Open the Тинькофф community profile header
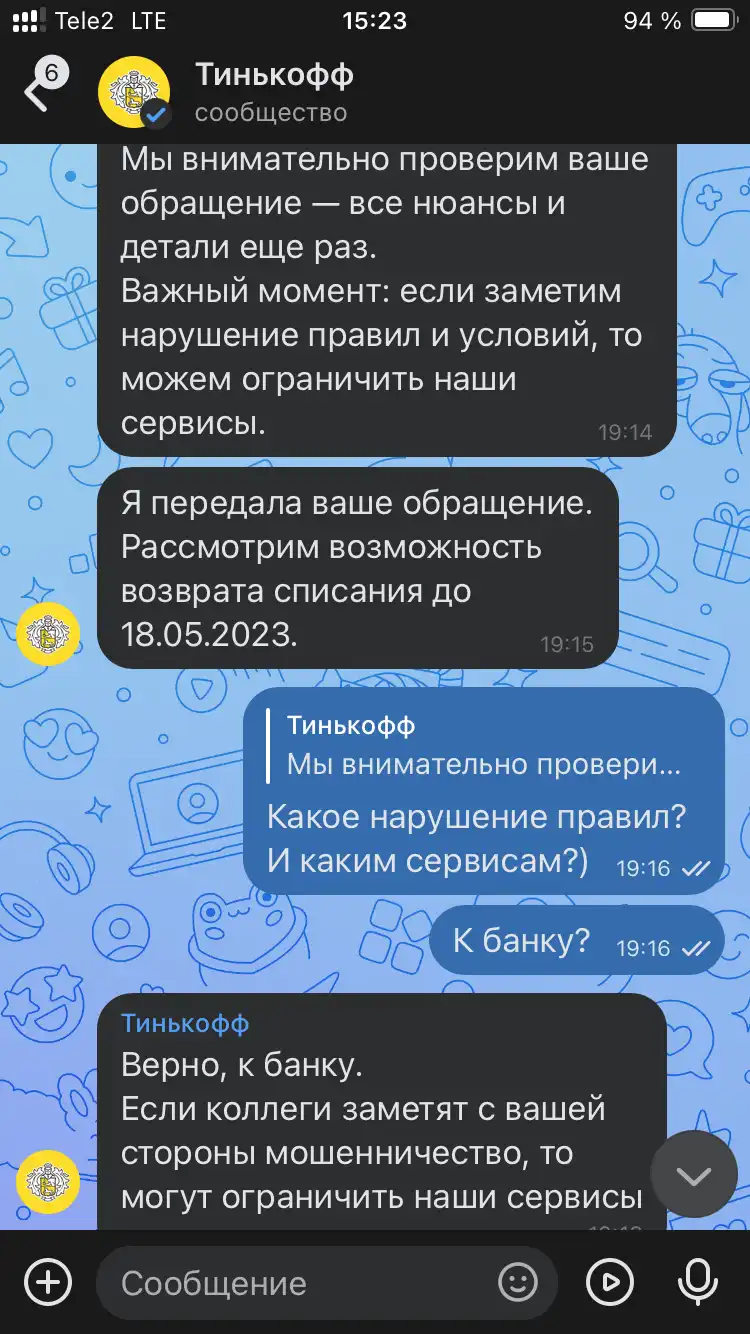Screen dimensions: 750x1334 click(274, 92)
